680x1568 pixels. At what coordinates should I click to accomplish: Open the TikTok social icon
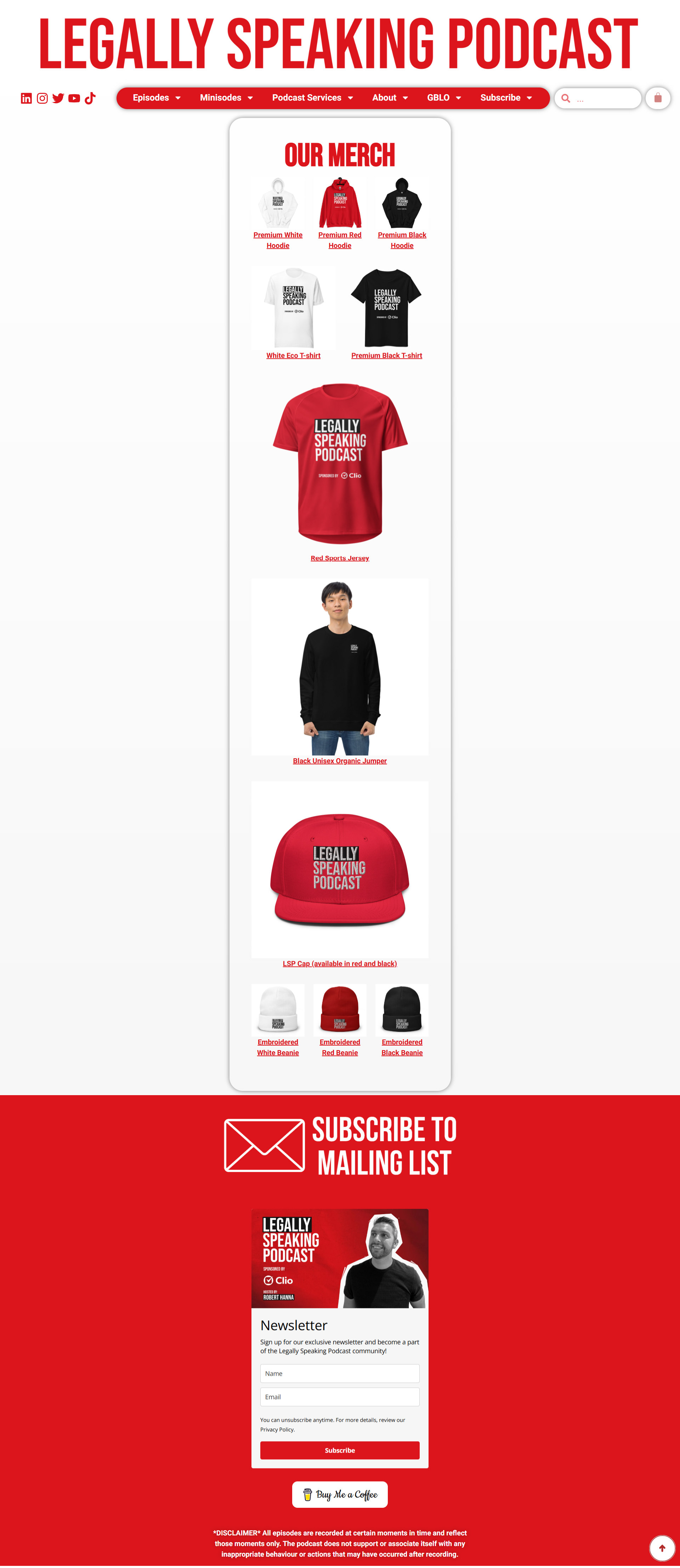(90, 98)
